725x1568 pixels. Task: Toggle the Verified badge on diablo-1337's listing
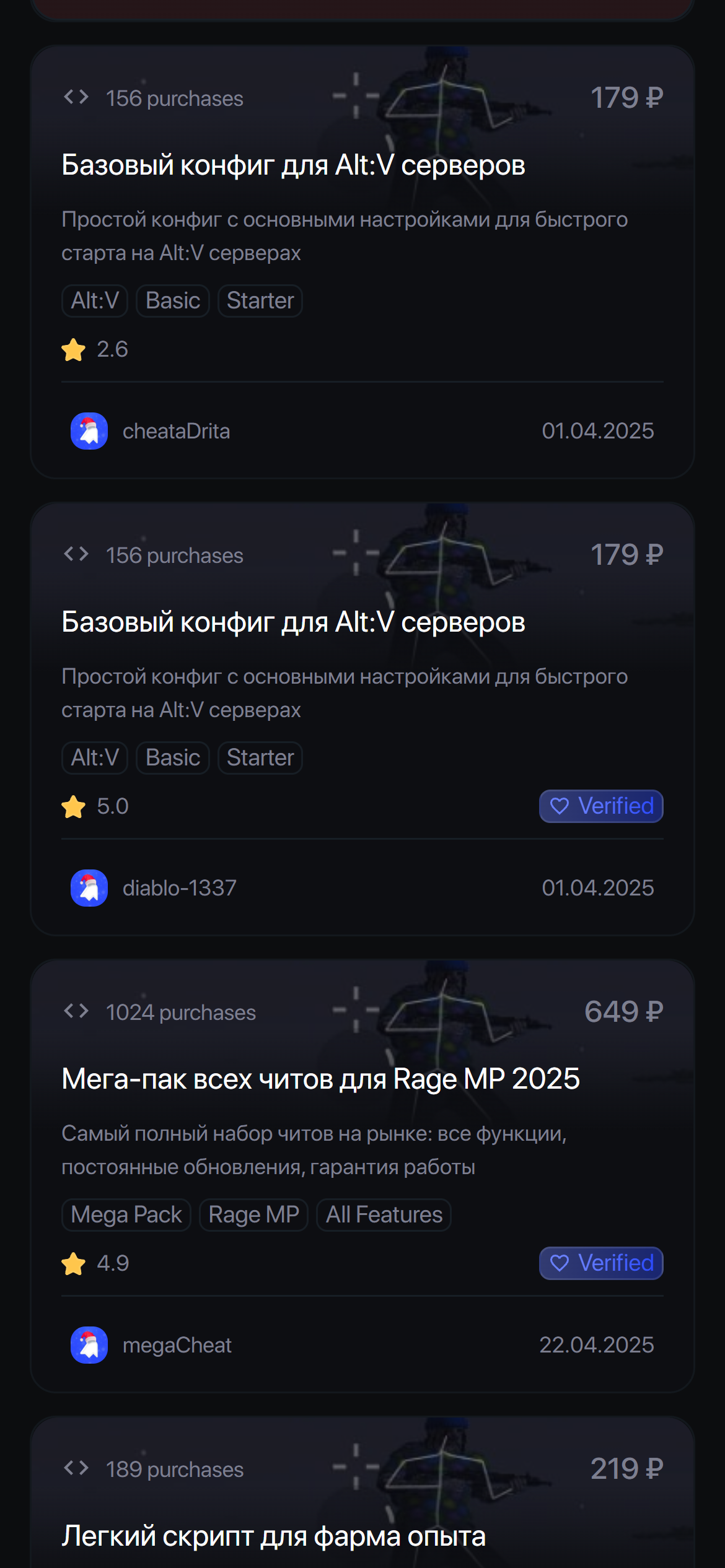click(600, 806)
